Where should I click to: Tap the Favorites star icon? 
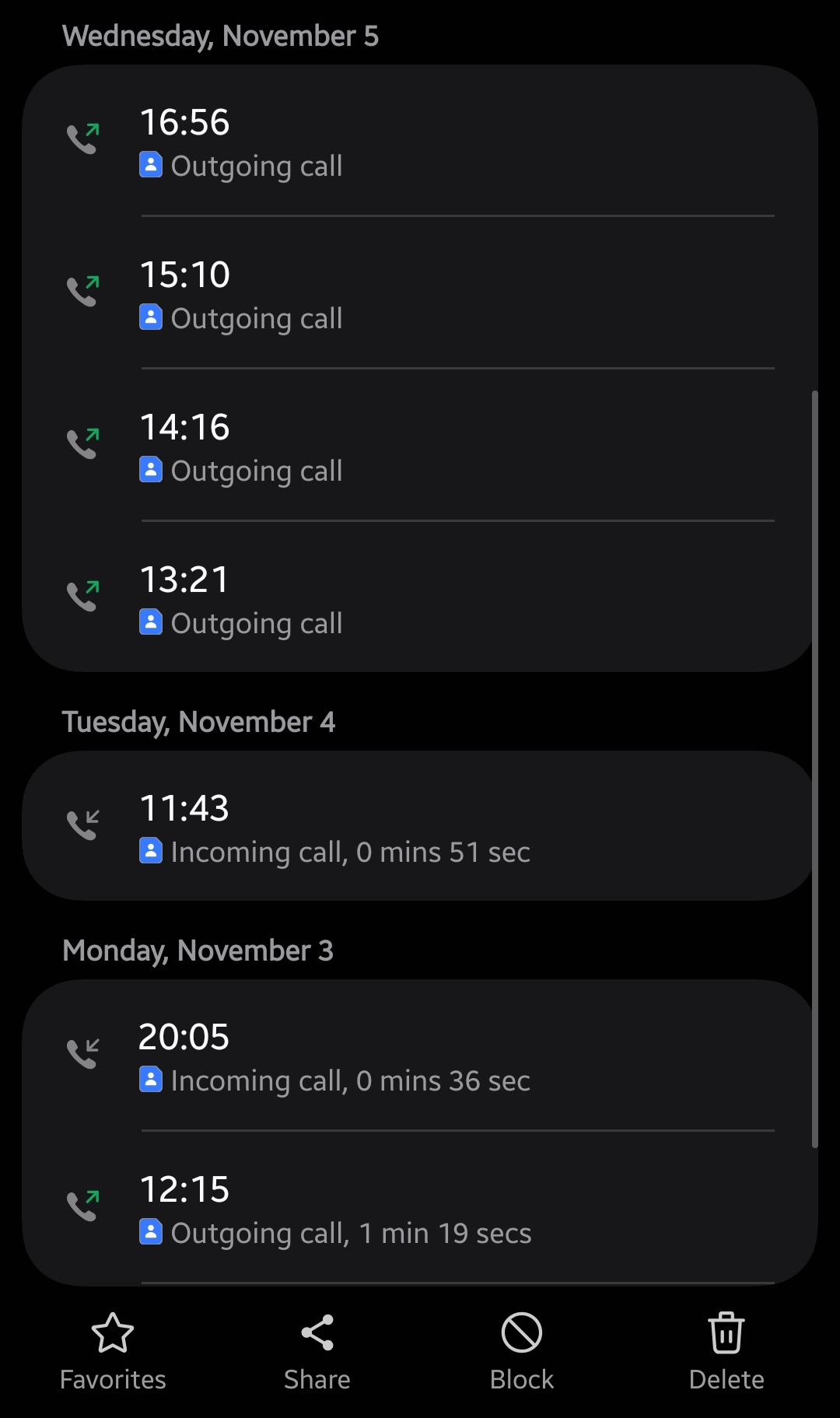(112, 1332)
